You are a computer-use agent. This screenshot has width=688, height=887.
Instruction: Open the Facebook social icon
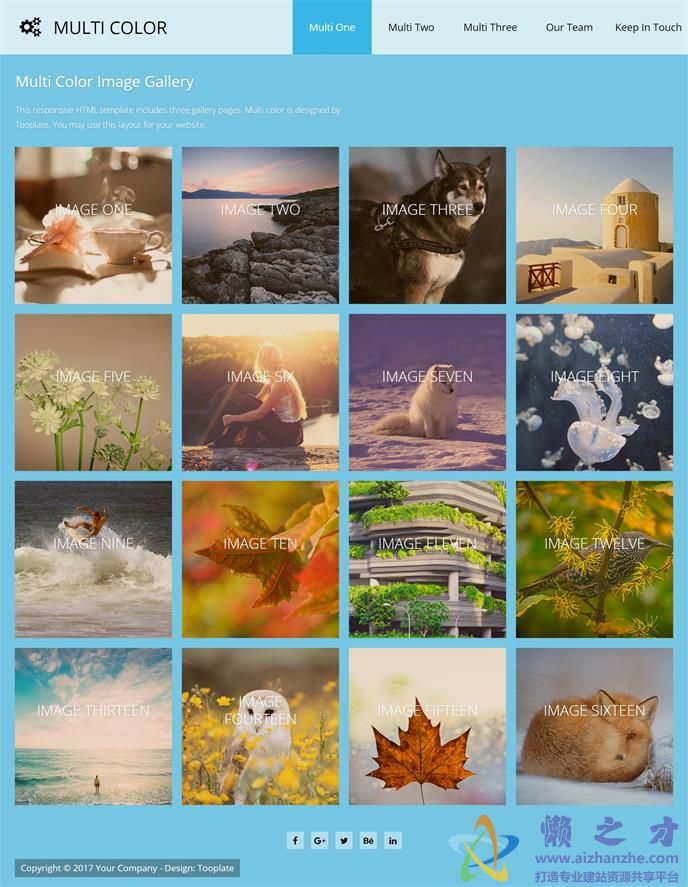point(295,840)
